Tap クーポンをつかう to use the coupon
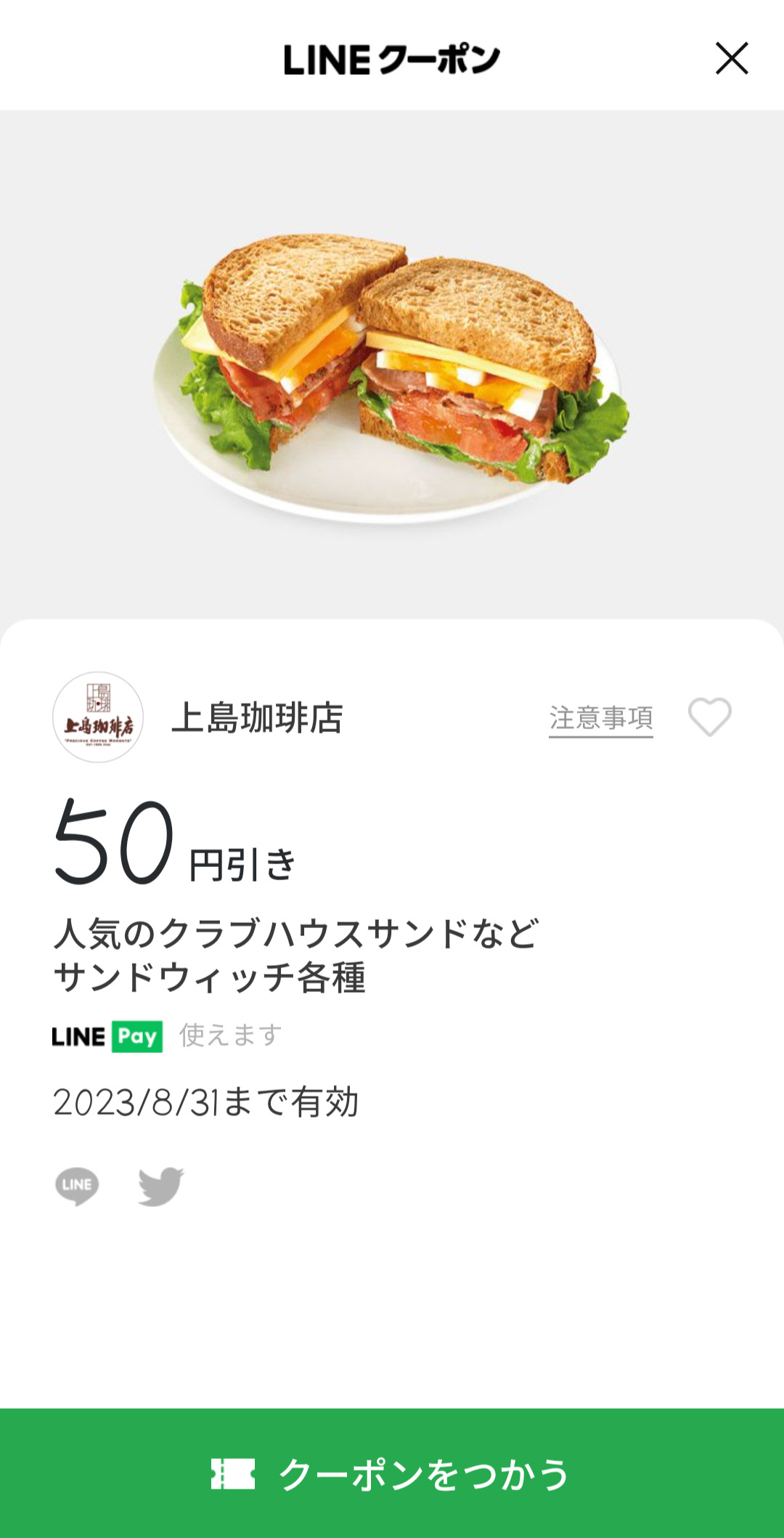Screen dimensions: 784x1538 point(392,1473)
